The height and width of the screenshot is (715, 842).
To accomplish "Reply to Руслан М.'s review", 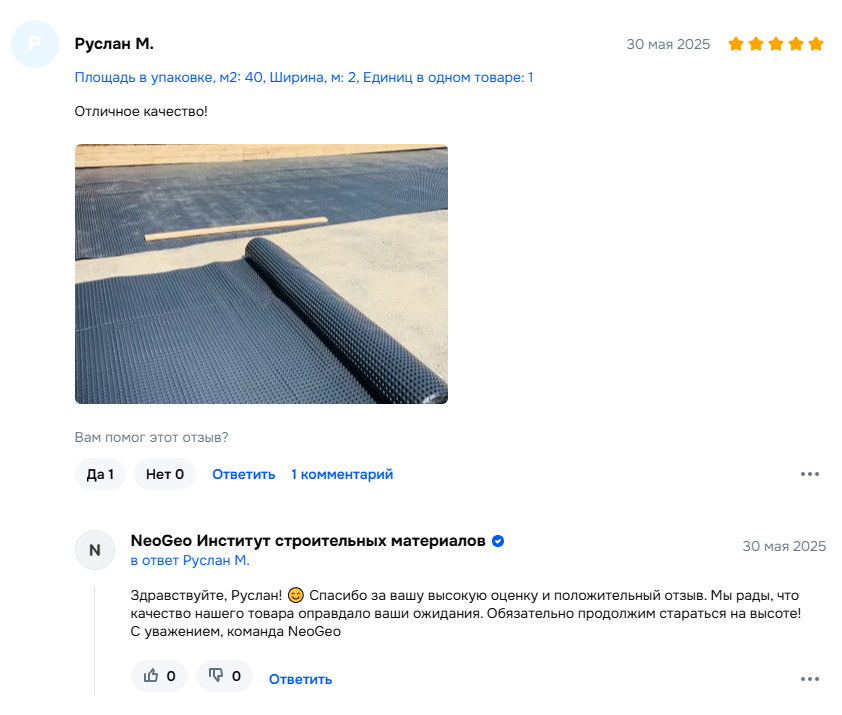I will tap(243, 474).
